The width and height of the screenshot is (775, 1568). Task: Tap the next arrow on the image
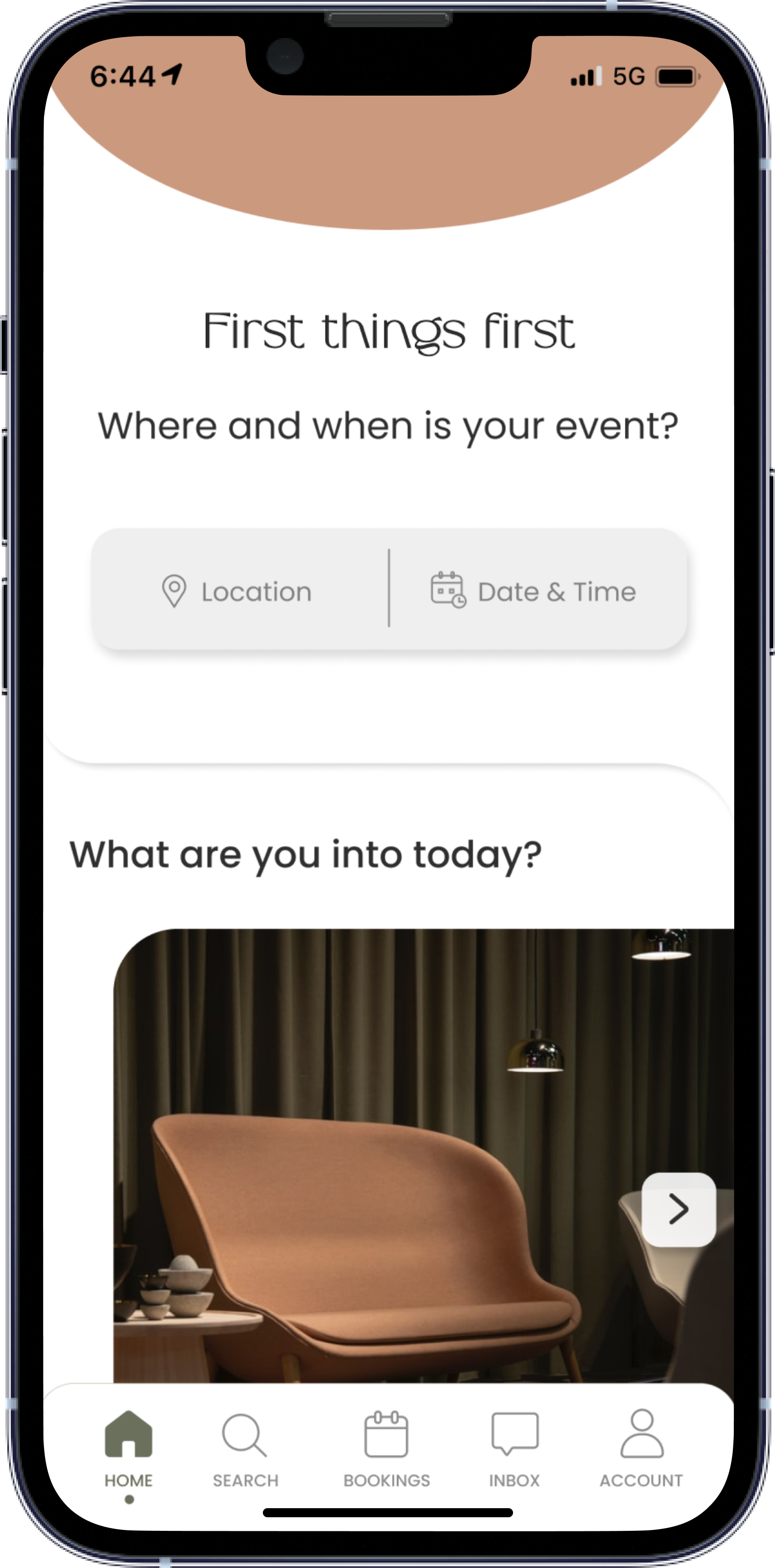(678, 1209)
